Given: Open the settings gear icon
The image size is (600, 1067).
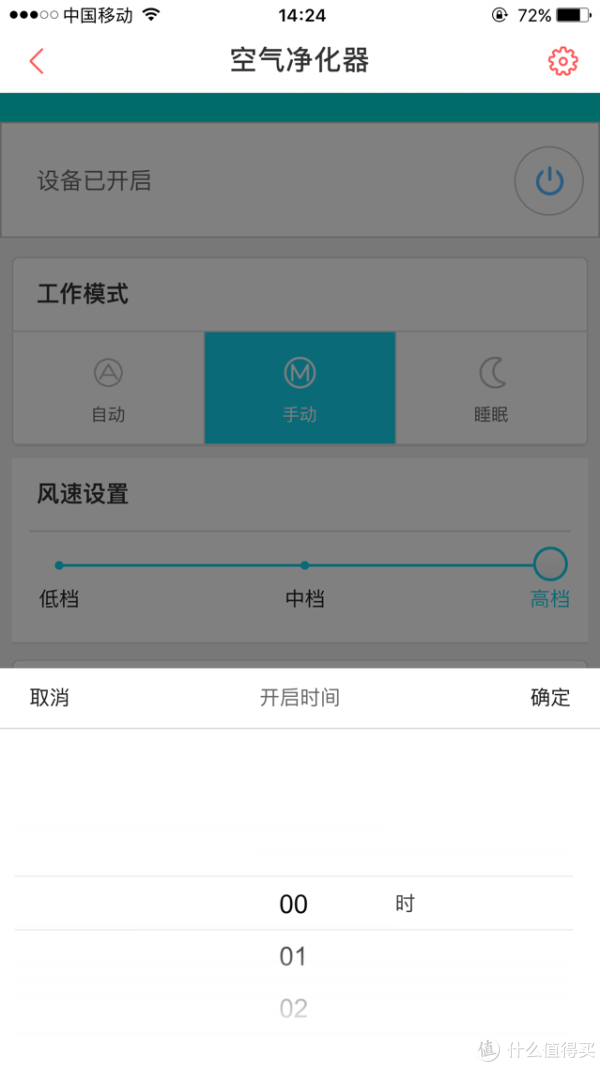Looking at the screenshot, I should coord(563,61).
